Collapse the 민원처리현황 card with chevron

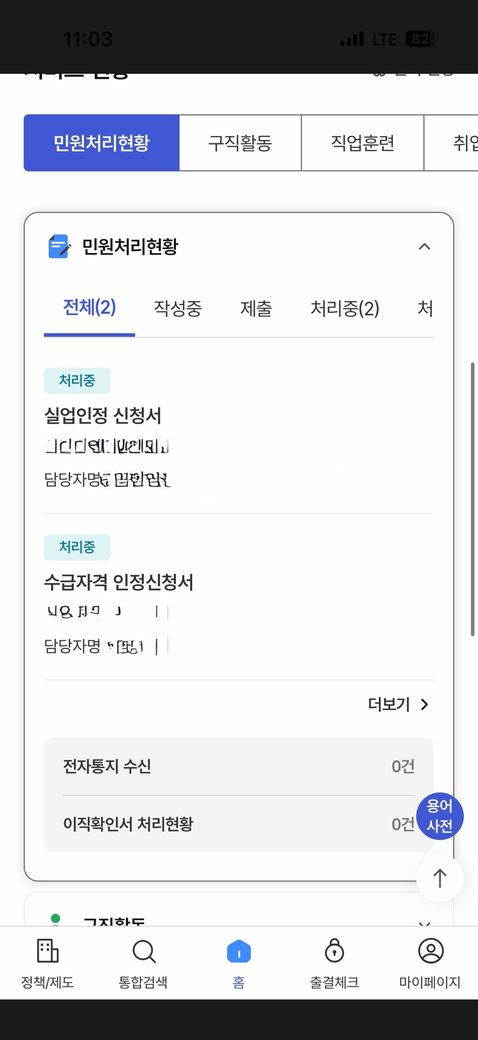click(424, 247)
